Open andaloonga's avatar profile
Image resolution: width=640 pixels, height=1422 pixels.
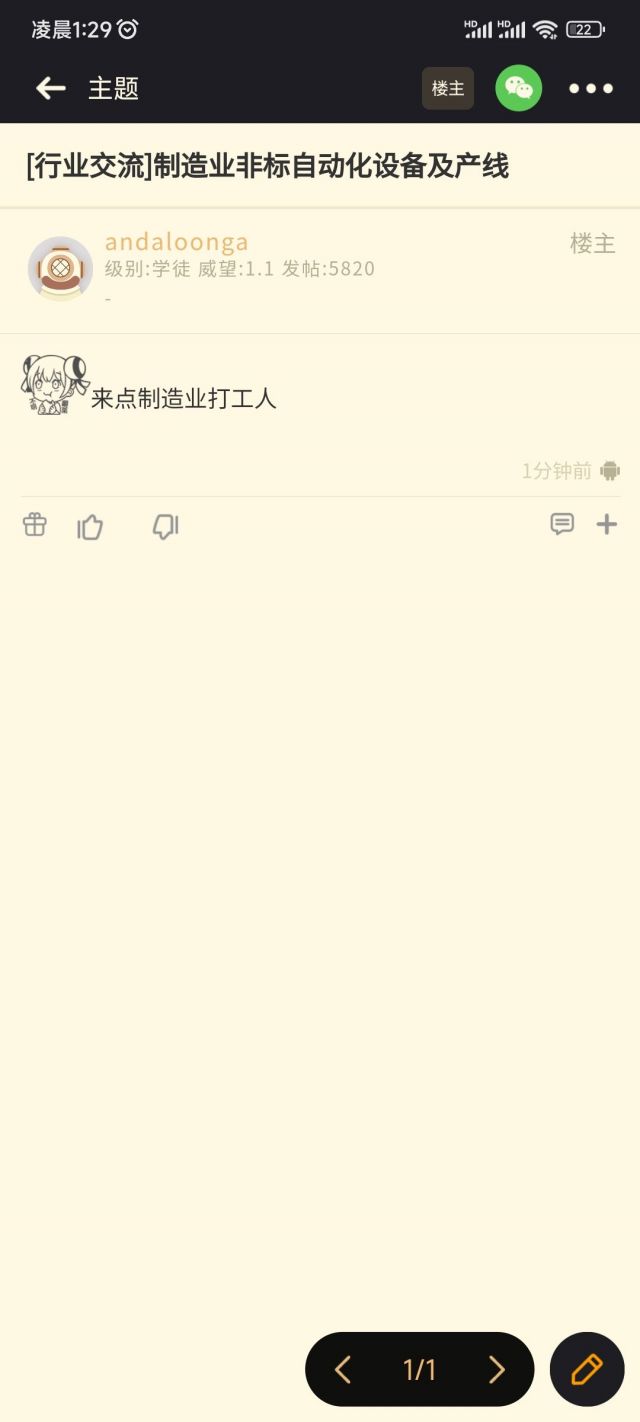tap(60, 268)
